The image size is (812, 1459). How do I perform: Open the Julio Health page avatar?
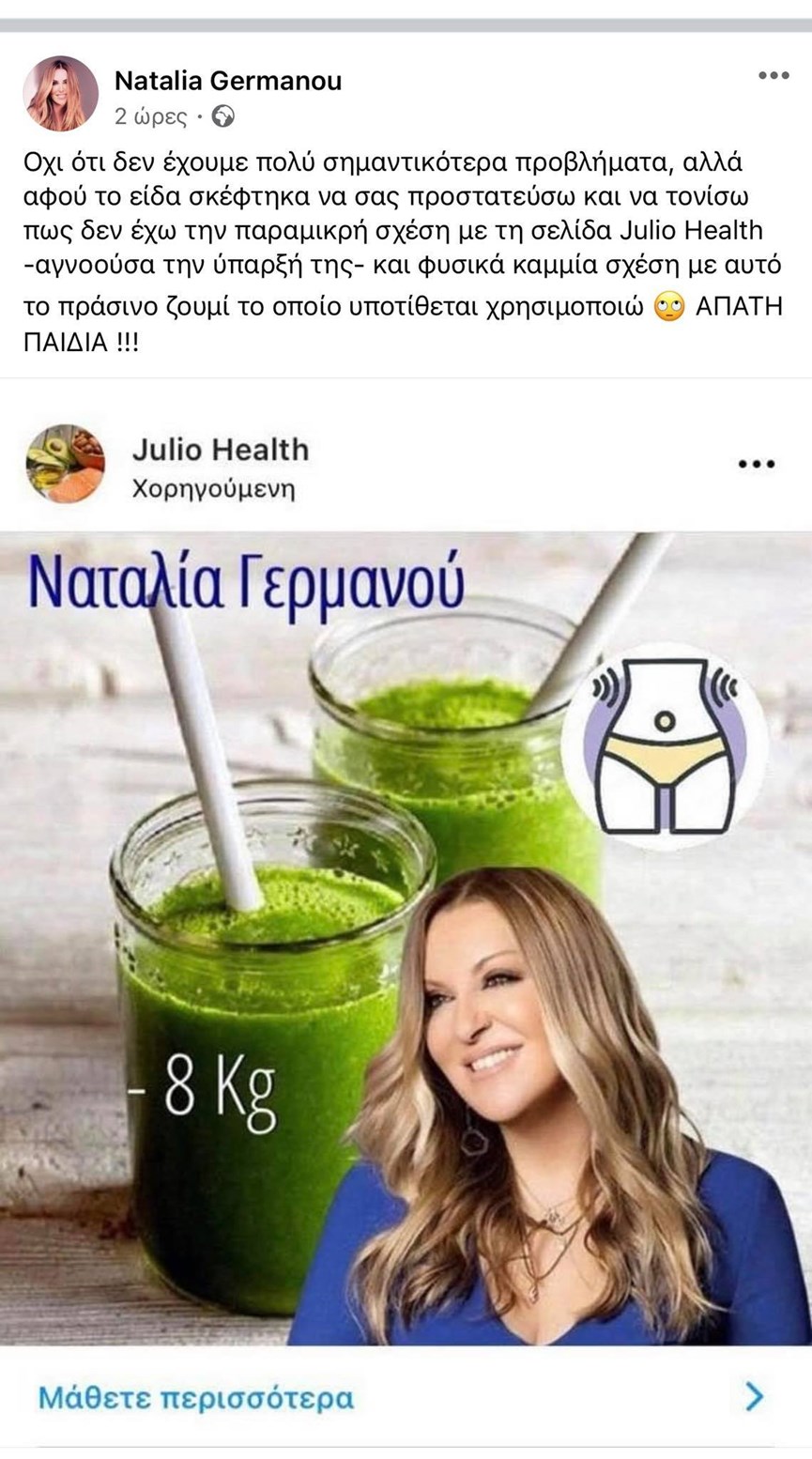66,464
